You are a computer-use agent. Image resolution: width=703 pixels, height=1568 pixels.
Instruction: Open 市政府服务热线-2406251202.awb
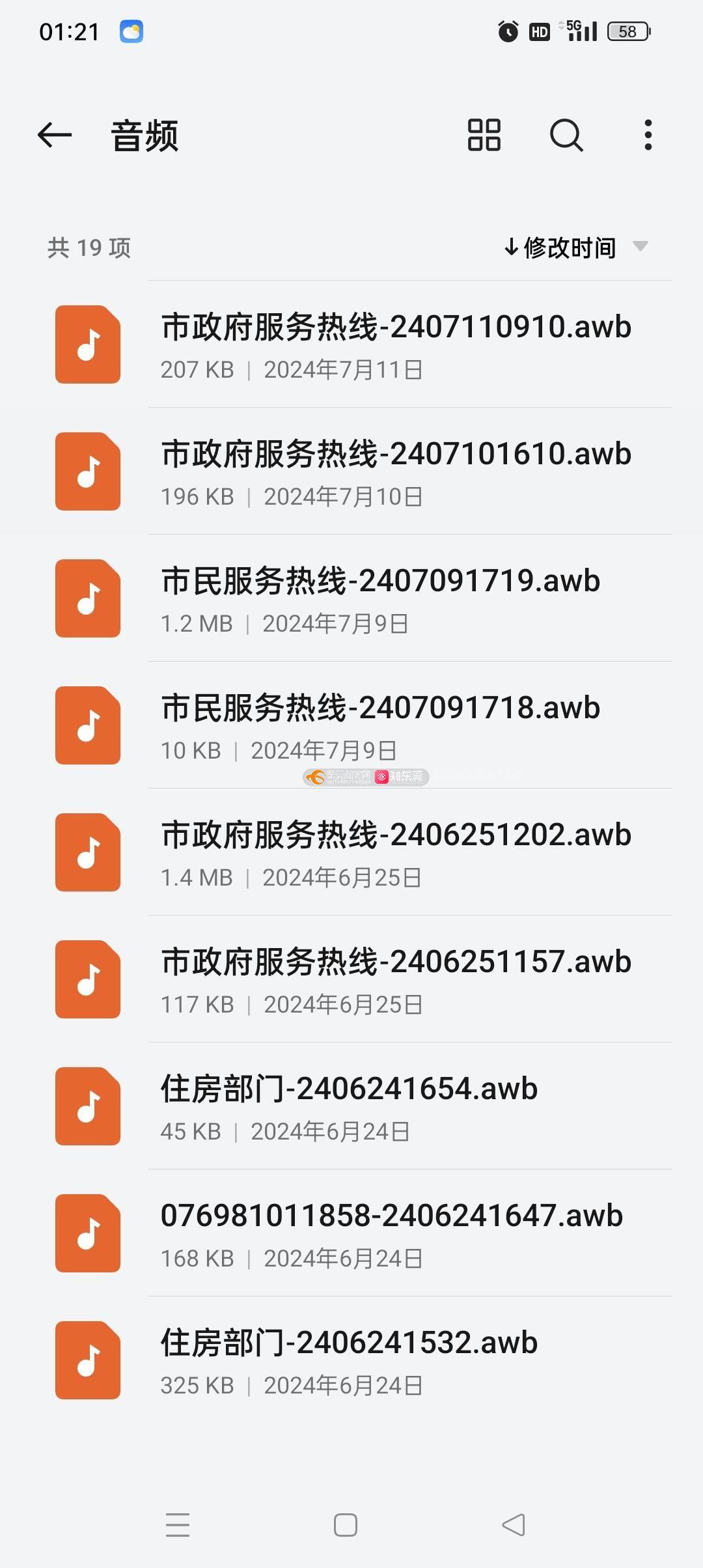pyautogui.click(x=351, y=852)
